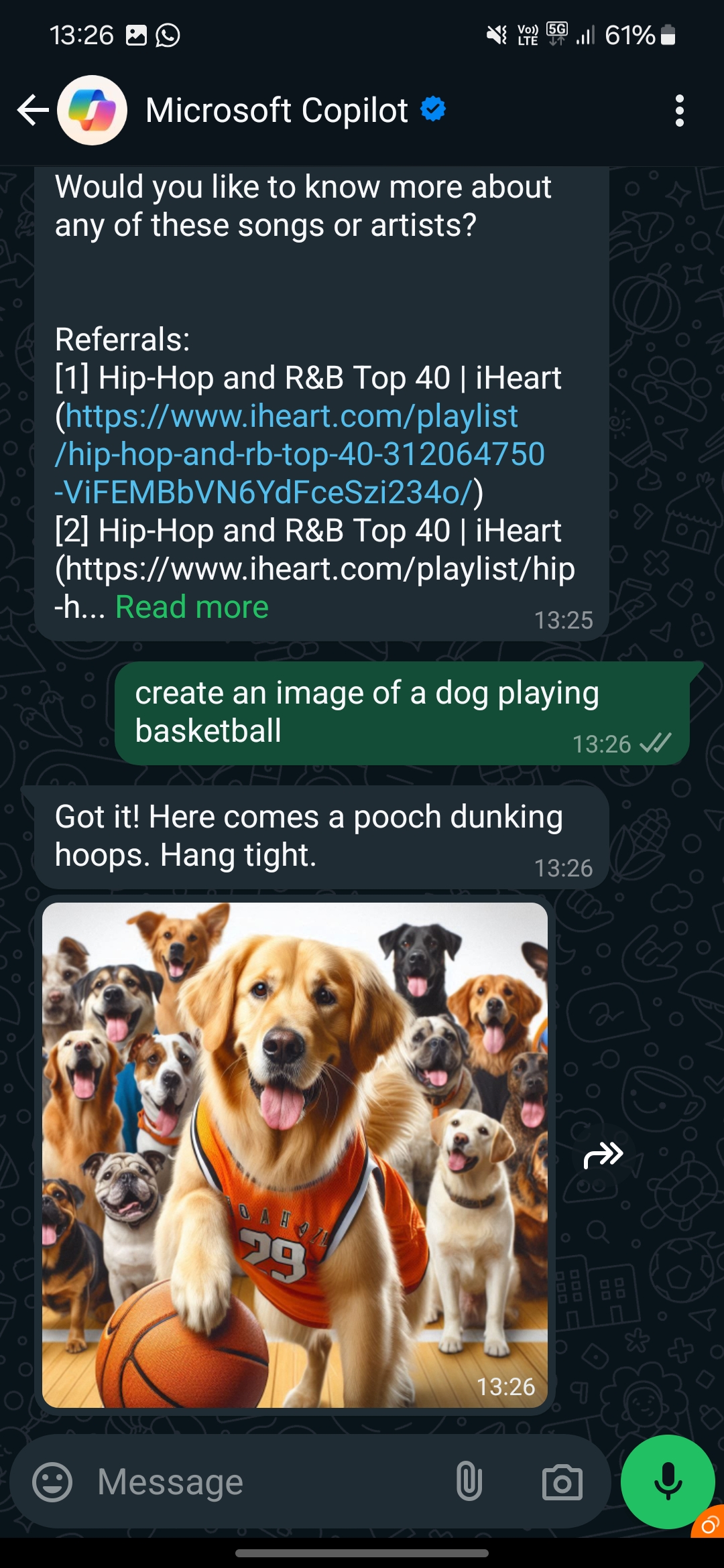Forward the dog image

pyautogui.click(x=603, y=1155)
